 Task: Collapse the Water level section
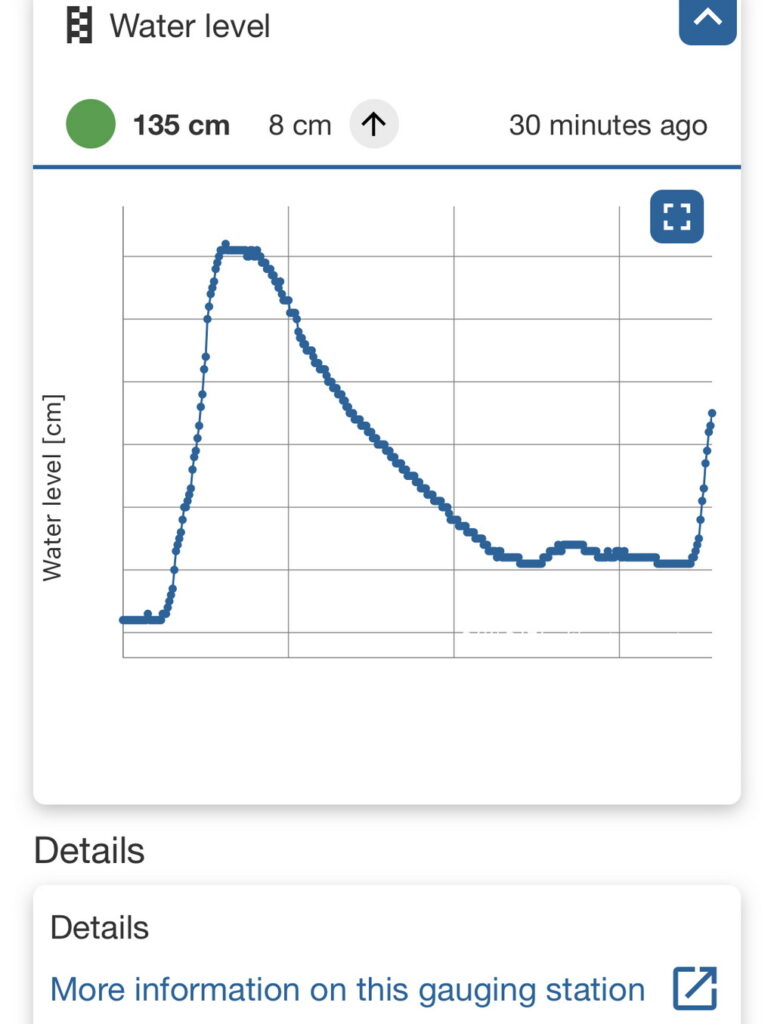pyautogui.click(x=707, y=20)
